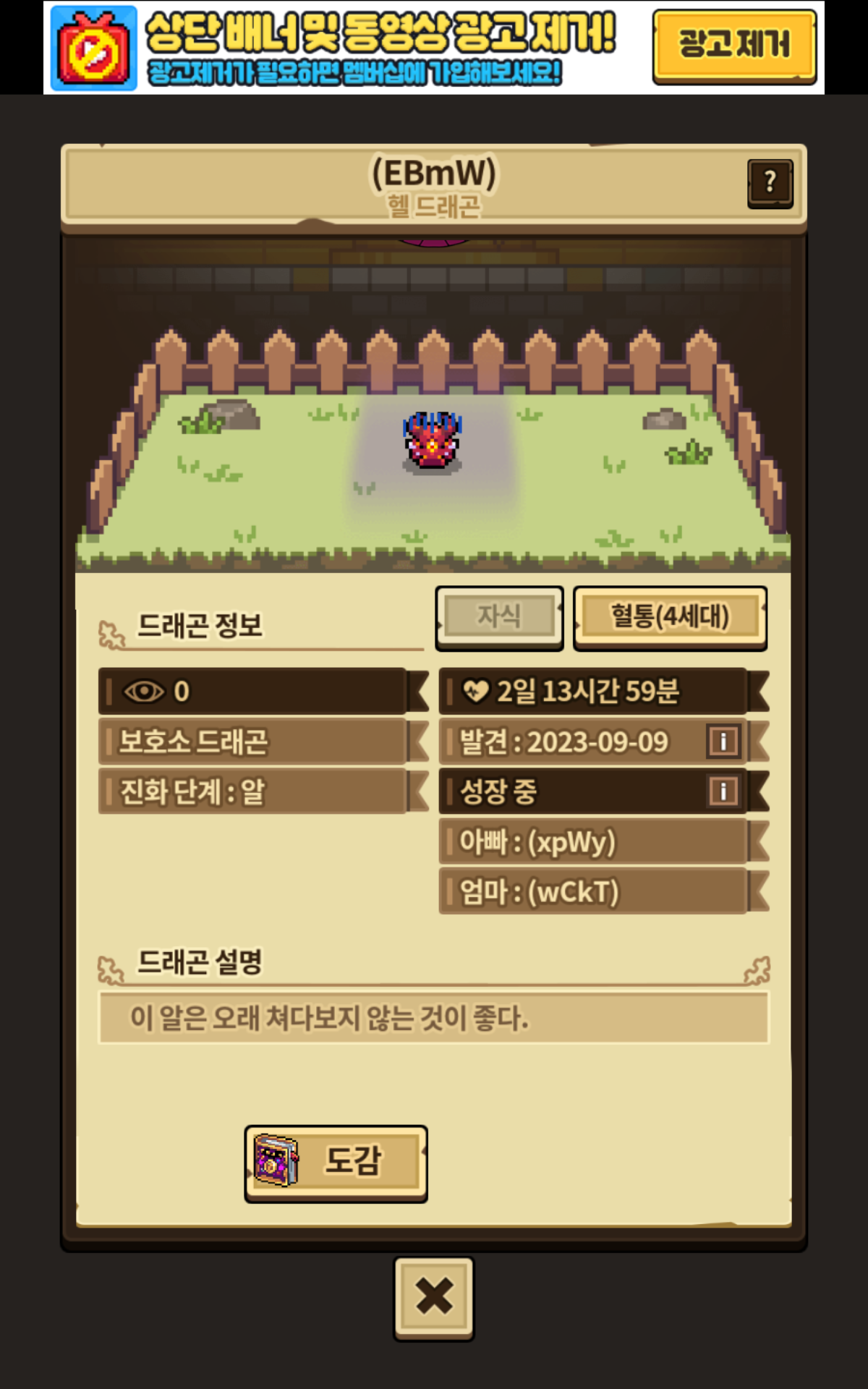This screenshot has height=1389, width=868.
Task: Tap the 자식 offspring button
Action: point(499,617)
